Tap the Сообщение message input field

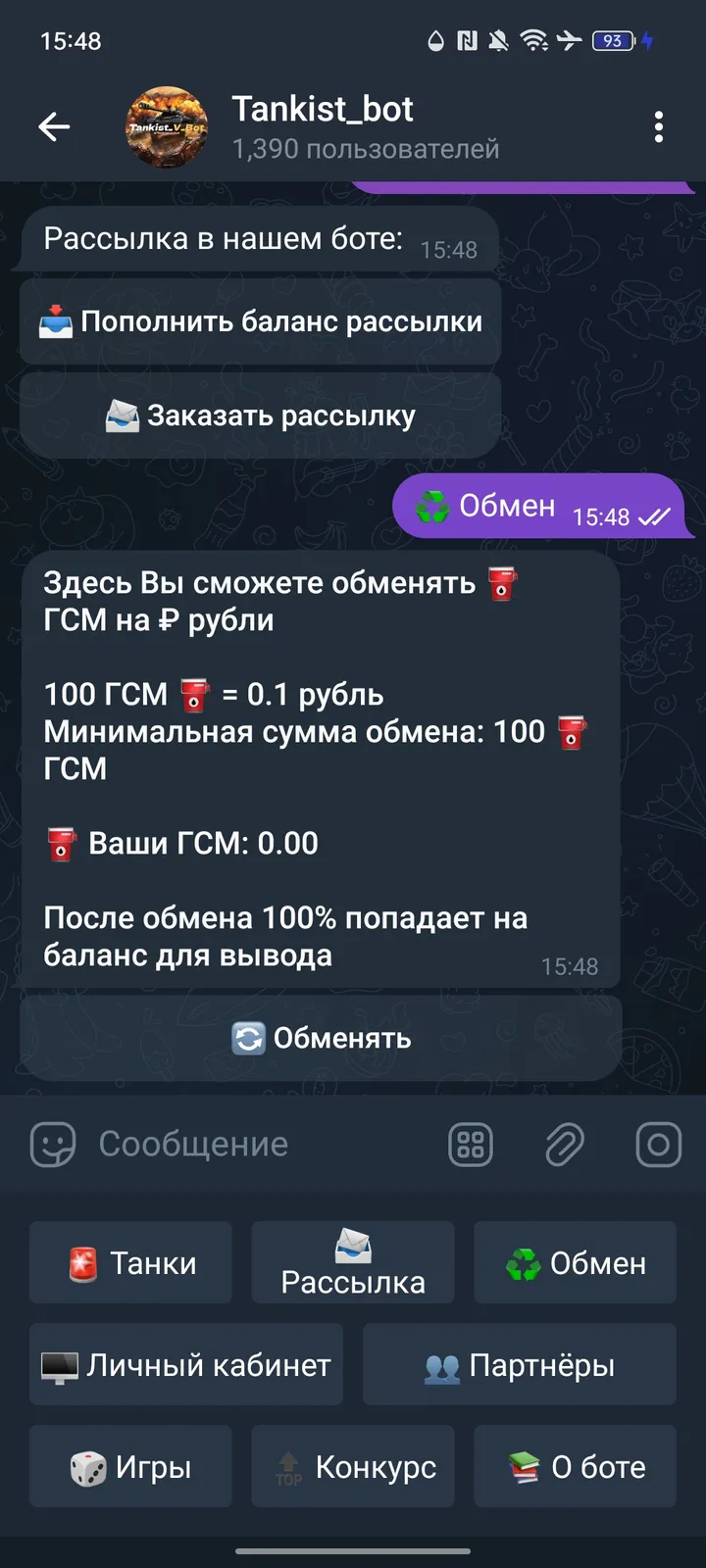[x=245, y=1144]
